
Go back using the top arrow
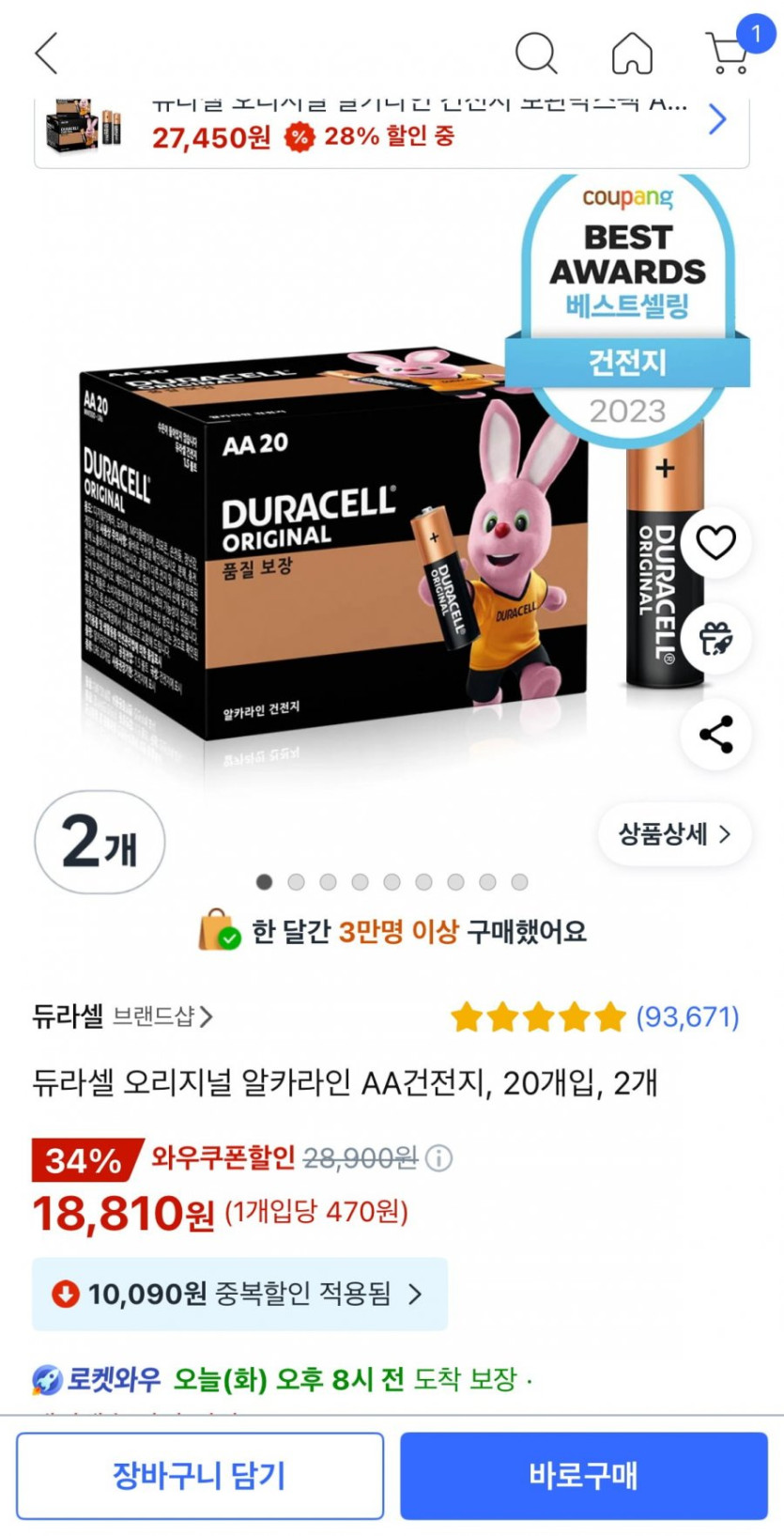(46, 53)
